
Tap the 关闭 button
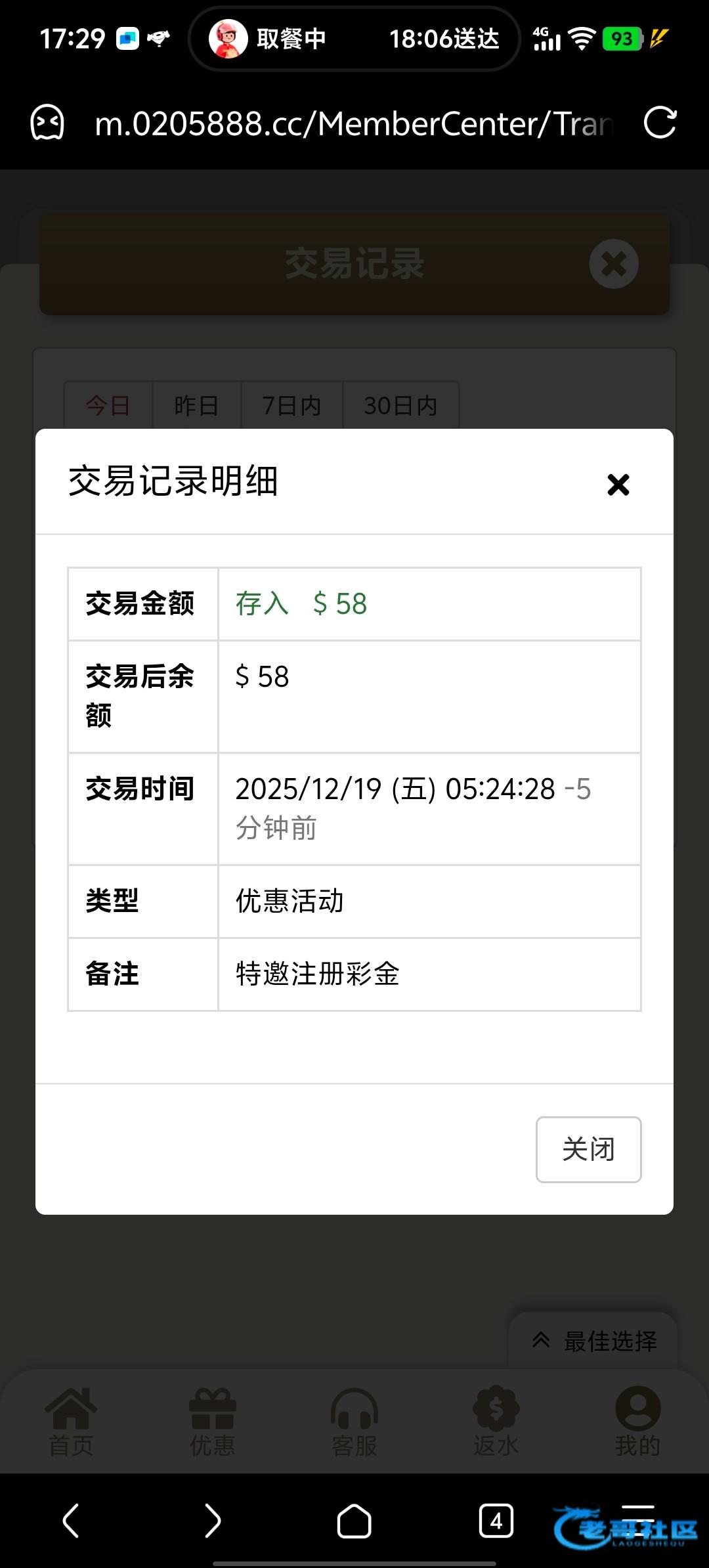point(588,1149)
